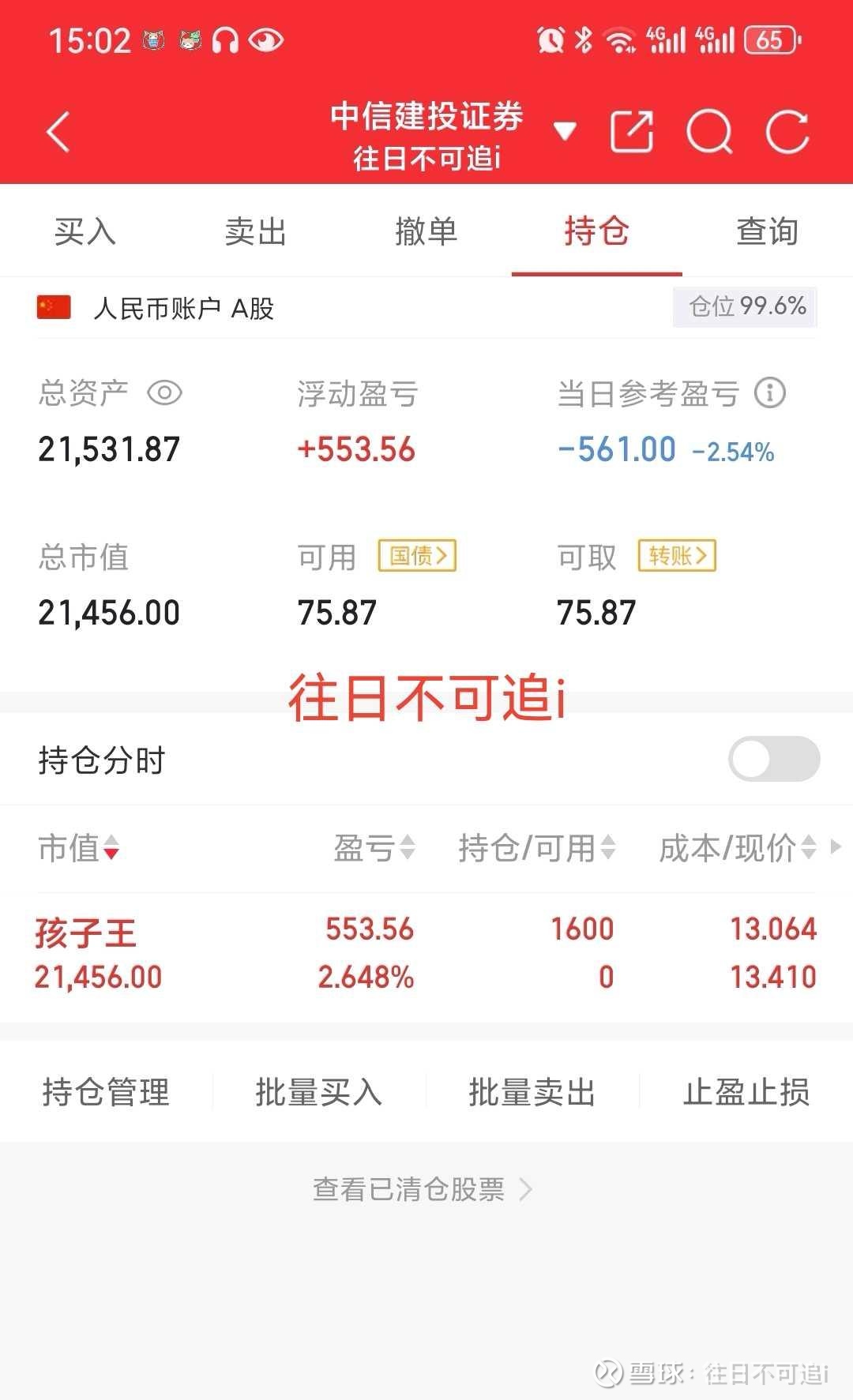The width and height of the screenshot is (853, 1400).
Task: Refresh the holdings data
Action: 787,131
